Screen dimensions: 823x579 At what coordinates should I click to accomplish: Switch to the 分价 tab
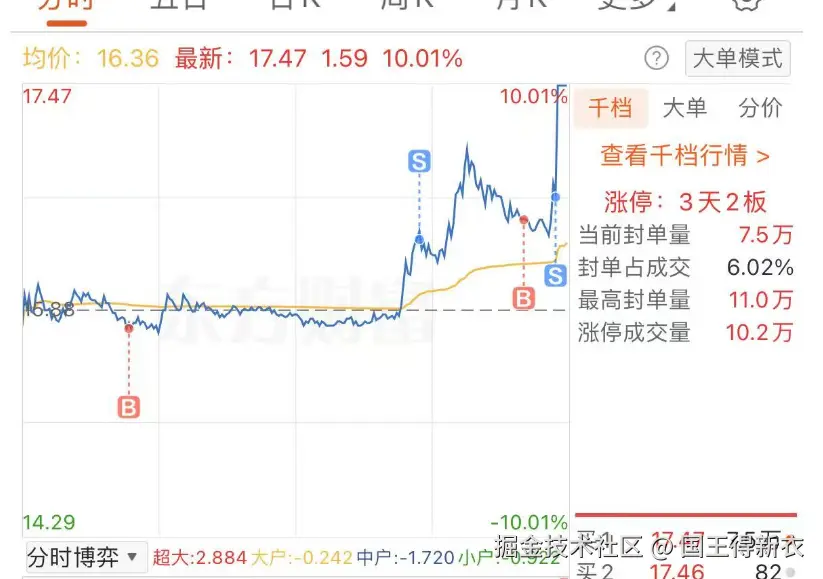(760, 108)
